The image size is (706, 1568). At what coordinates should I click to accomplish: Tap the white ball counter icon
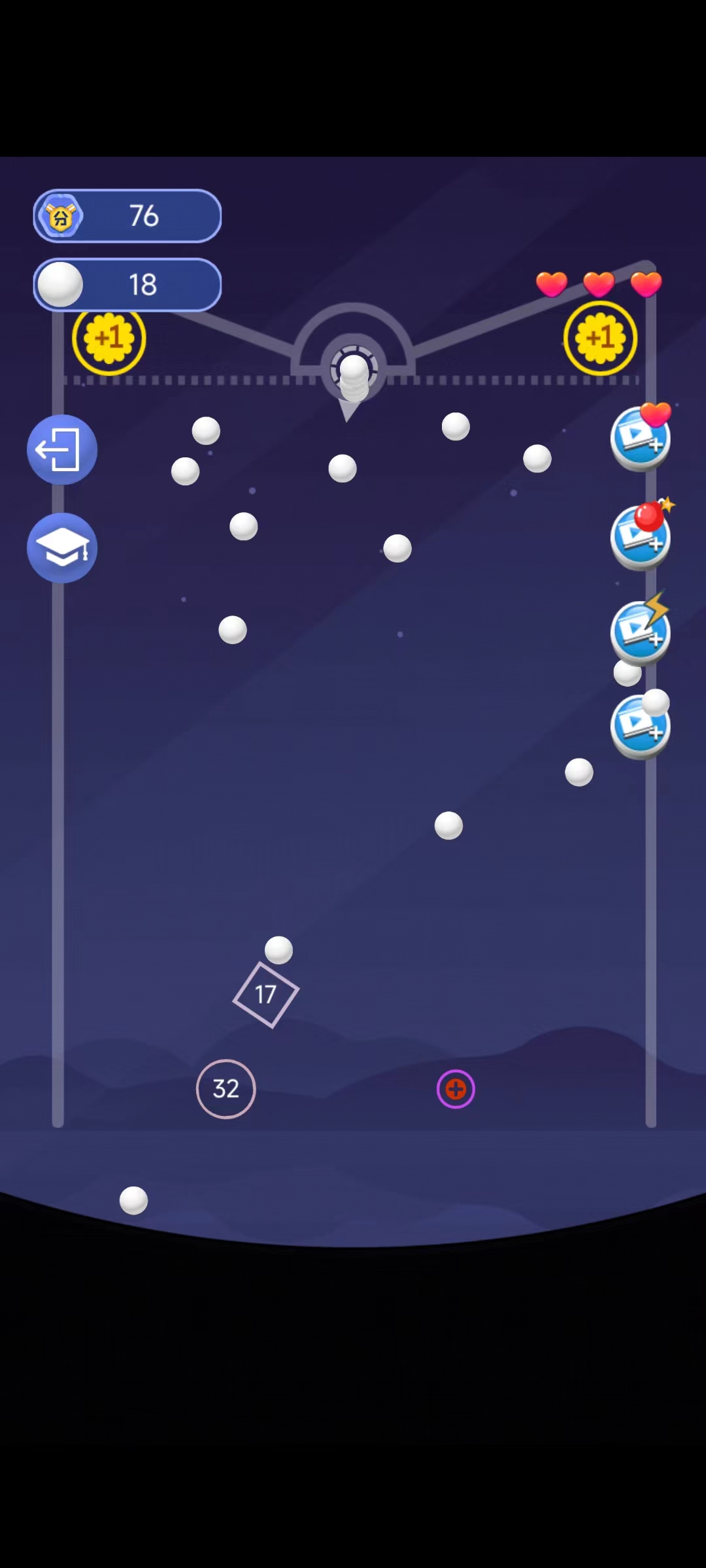point(60,284)
